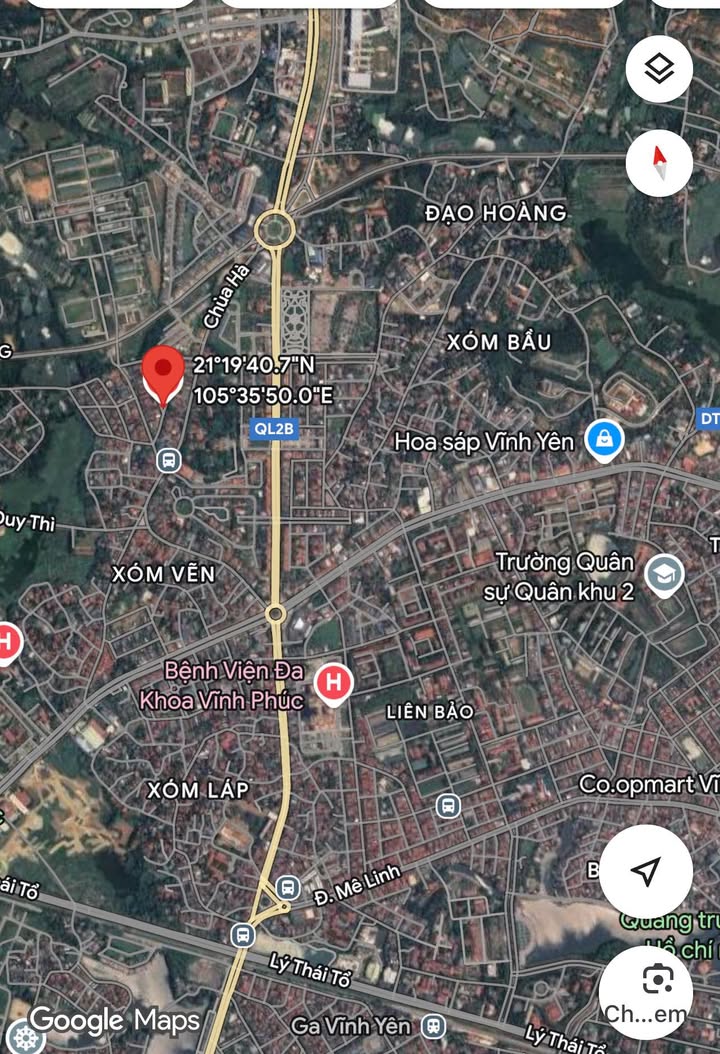Select the Trường Quân sự Quân khu 2 marker
This screenshot has width=720, height=1054.
tap(663, 575)
